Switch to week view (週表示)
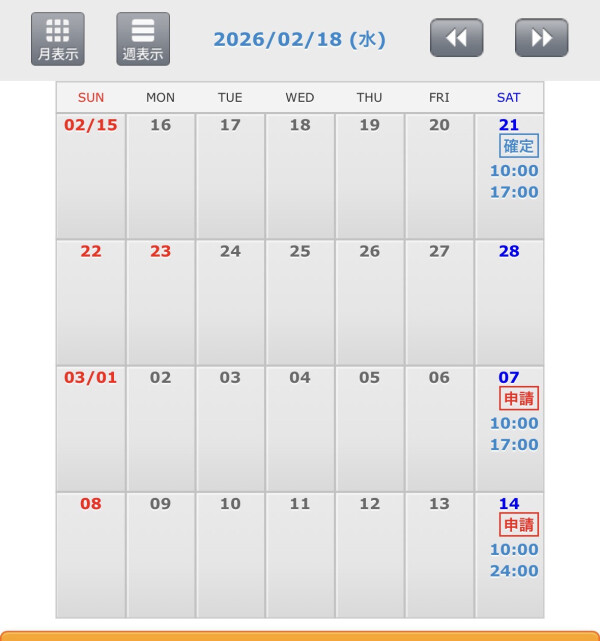Image resolution: width=600 pixels, height=641 pixels. pos(143,39)
